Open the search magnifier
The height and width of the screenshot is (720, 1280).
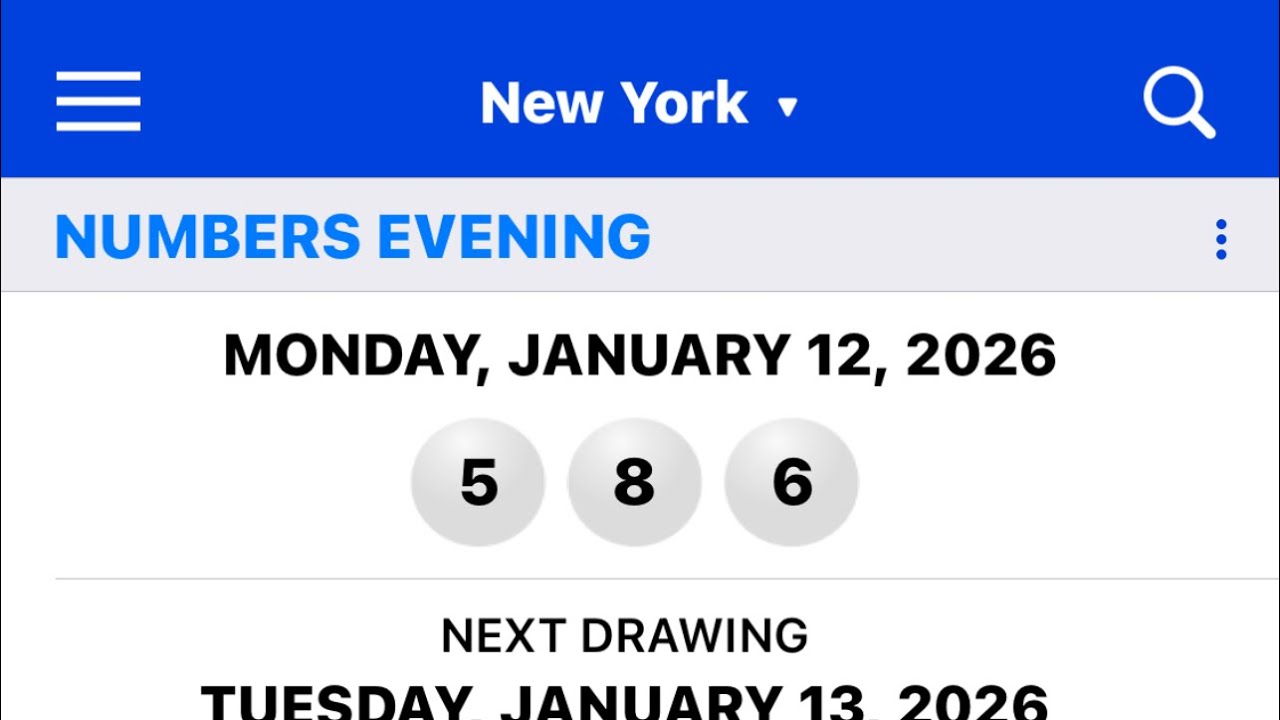click(1179, 104)
